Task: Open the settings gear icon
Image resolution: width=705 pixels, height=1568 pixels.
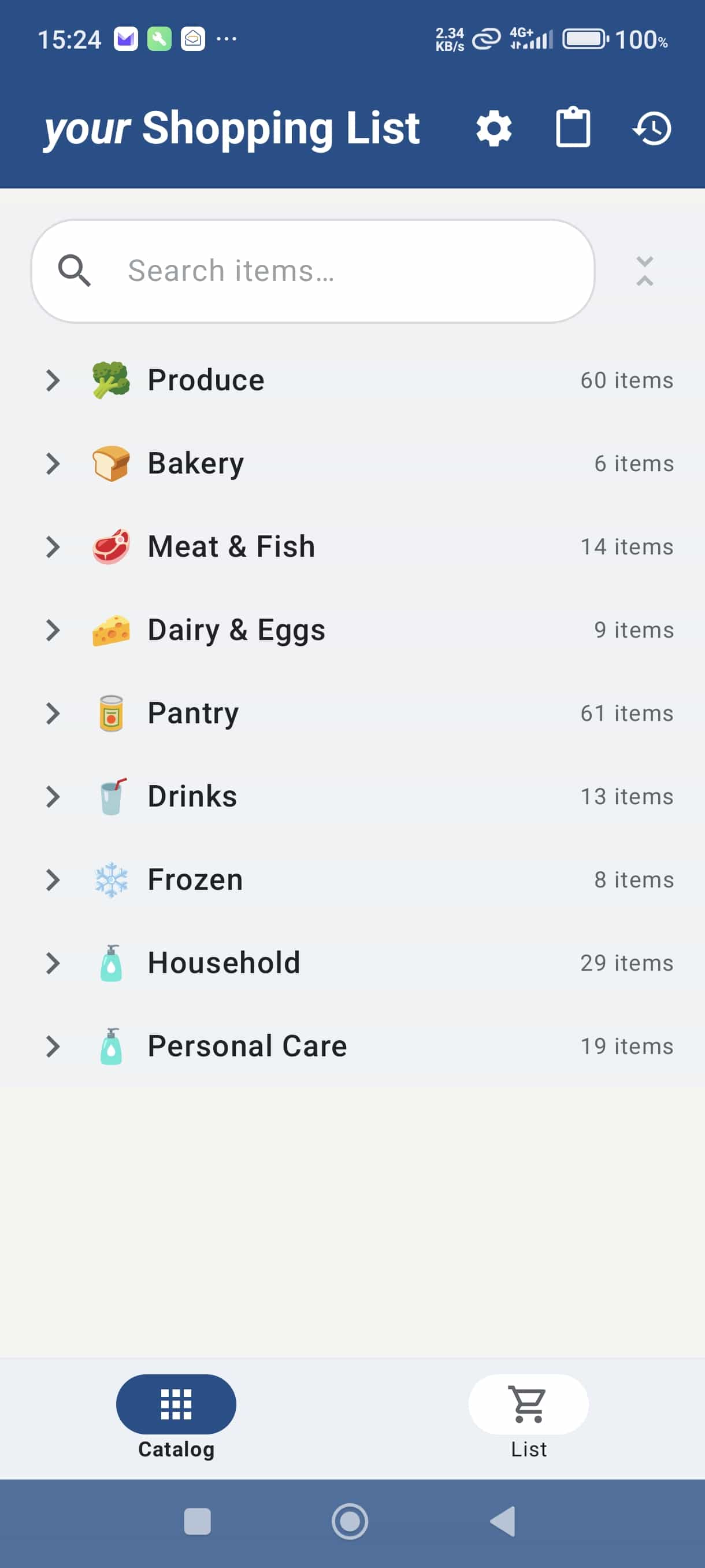Action: pos(494,128)
